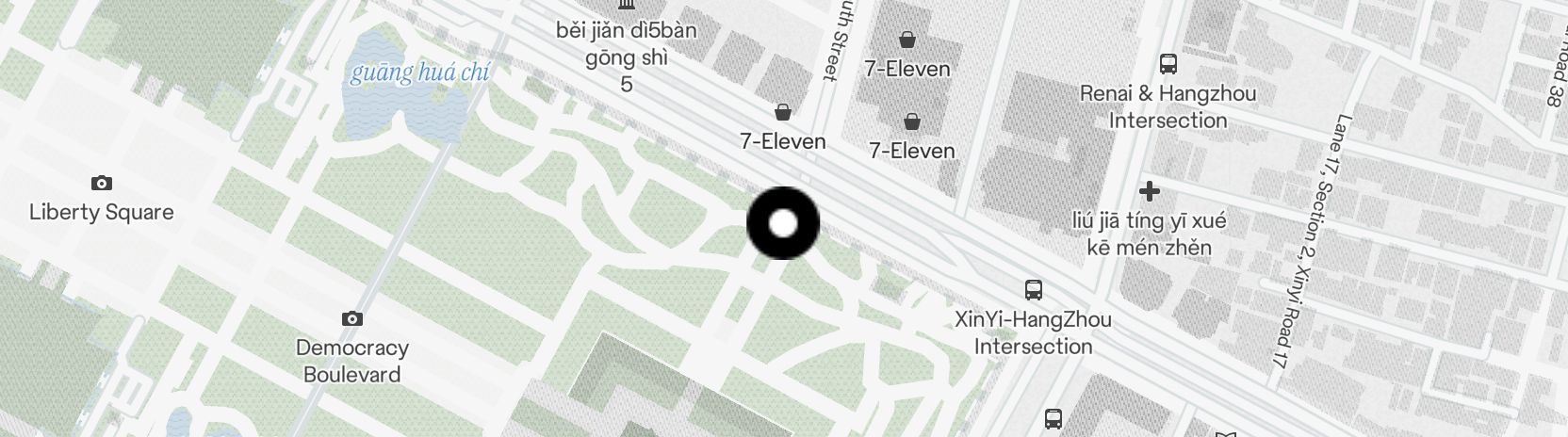The width and height of the screenshot is (1568, 437).
Task: Select the liú jiā tíng yī xué clinic marker
Action: 1149,191
